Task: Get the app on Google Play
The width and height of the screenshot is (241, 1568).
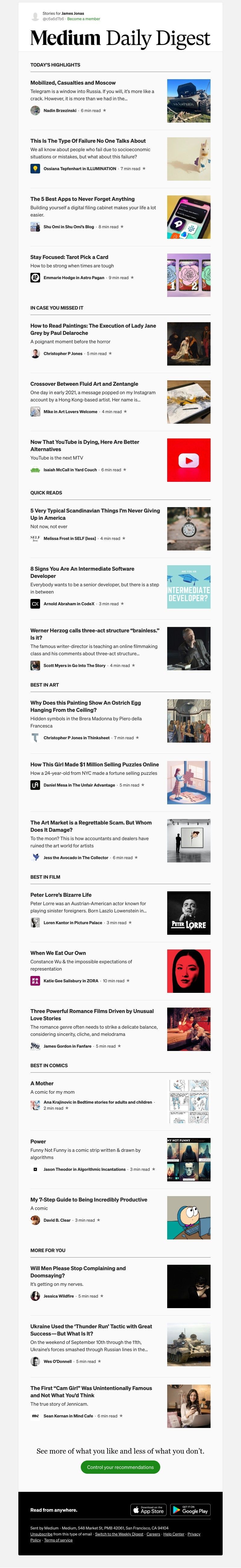Action: pos(190,1510)
